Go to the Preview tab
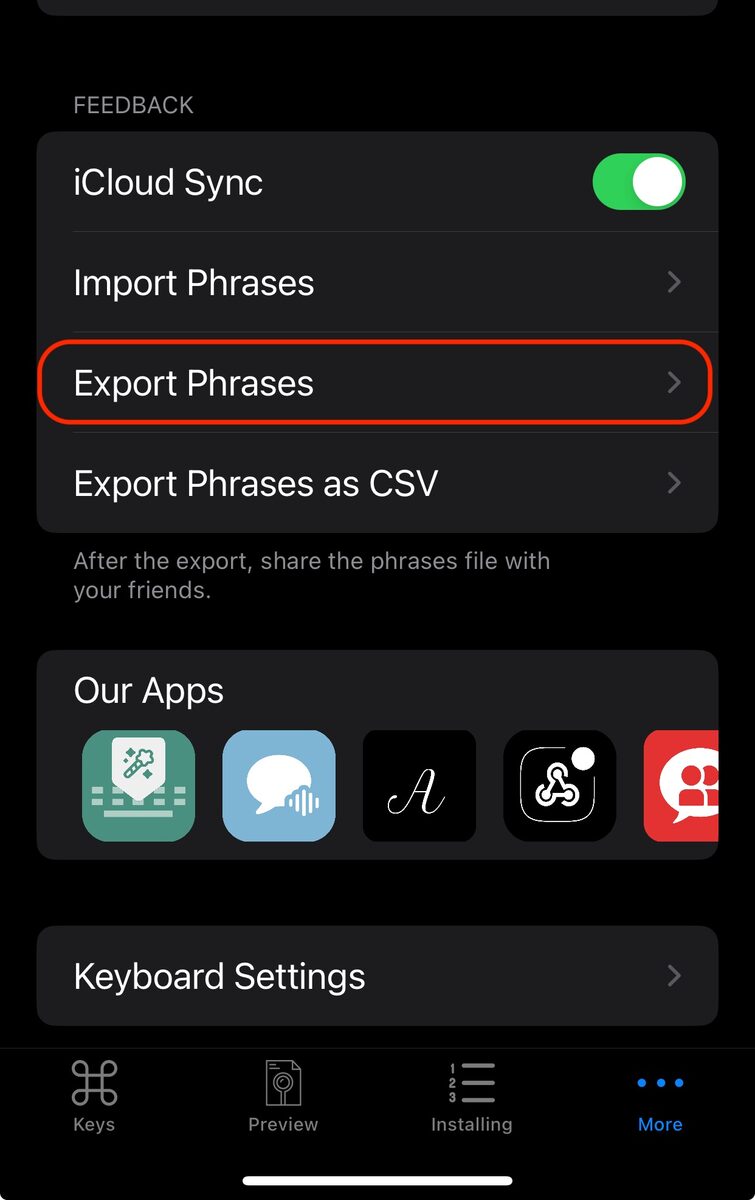This screenshot has width=755, height=1200. pos(283,1096)
